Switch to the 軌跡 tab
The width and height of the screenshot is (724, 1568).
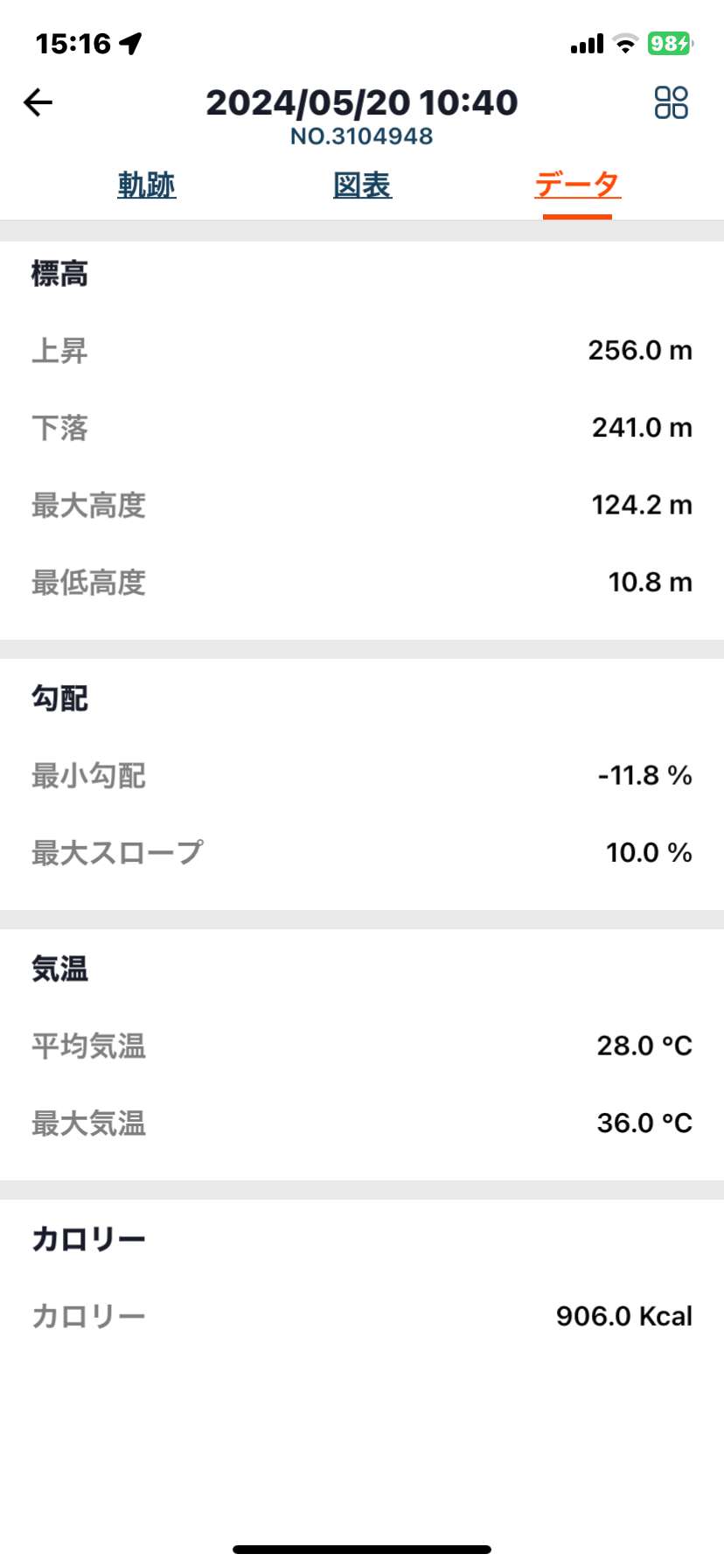tap(147, 185)
